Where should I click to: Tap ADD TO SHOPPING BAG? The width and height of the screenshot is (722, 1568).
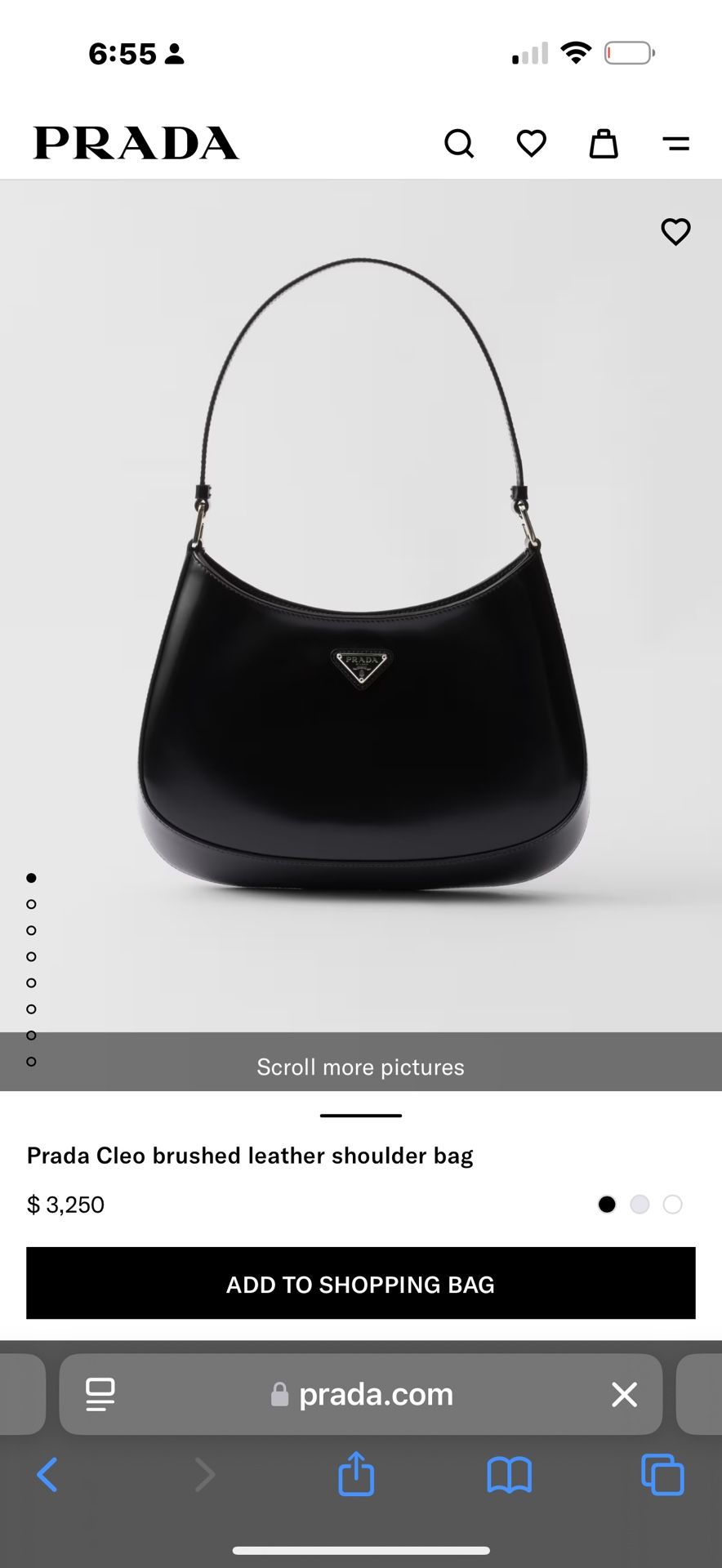(x=360, y=1284)
